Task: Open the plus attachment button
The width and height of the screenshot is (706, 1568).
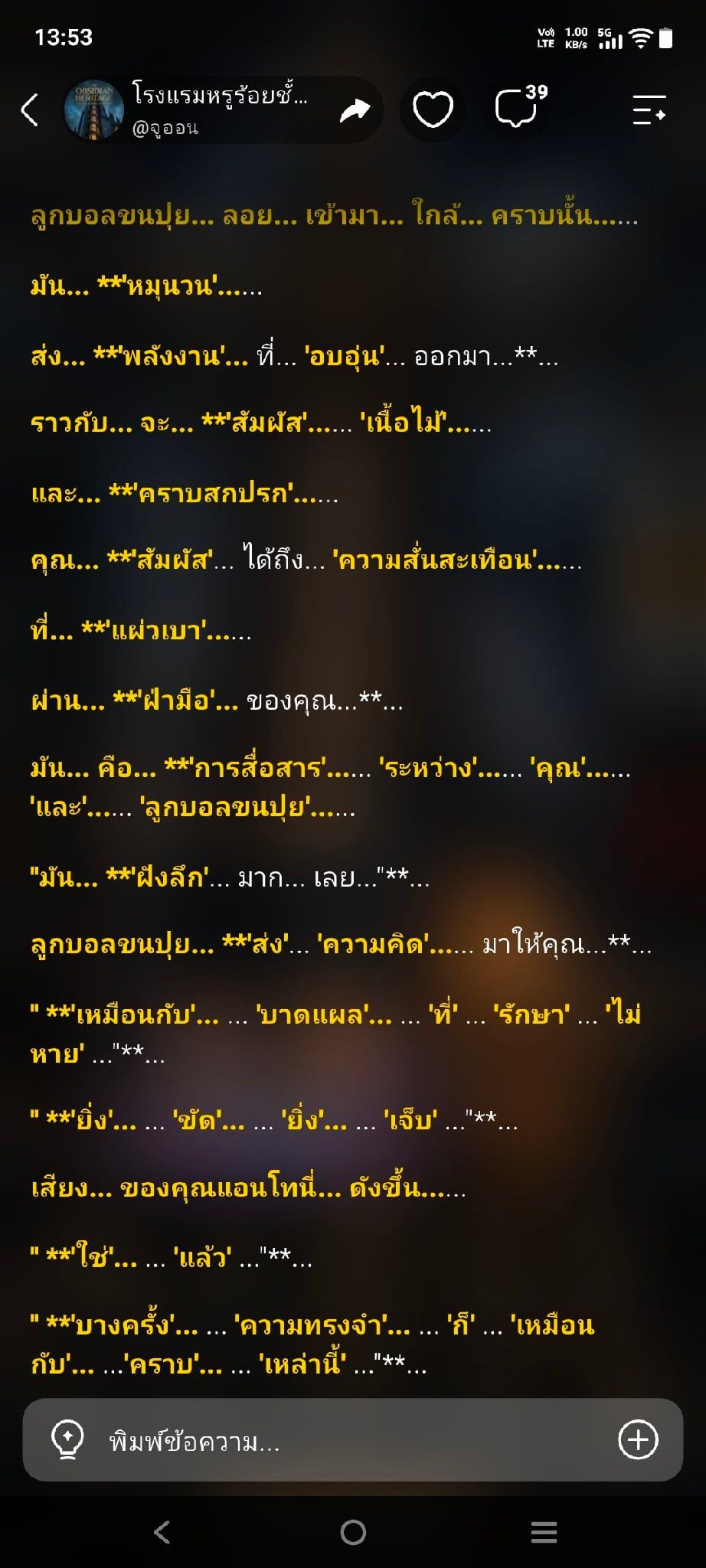Action: [638, 1440]
